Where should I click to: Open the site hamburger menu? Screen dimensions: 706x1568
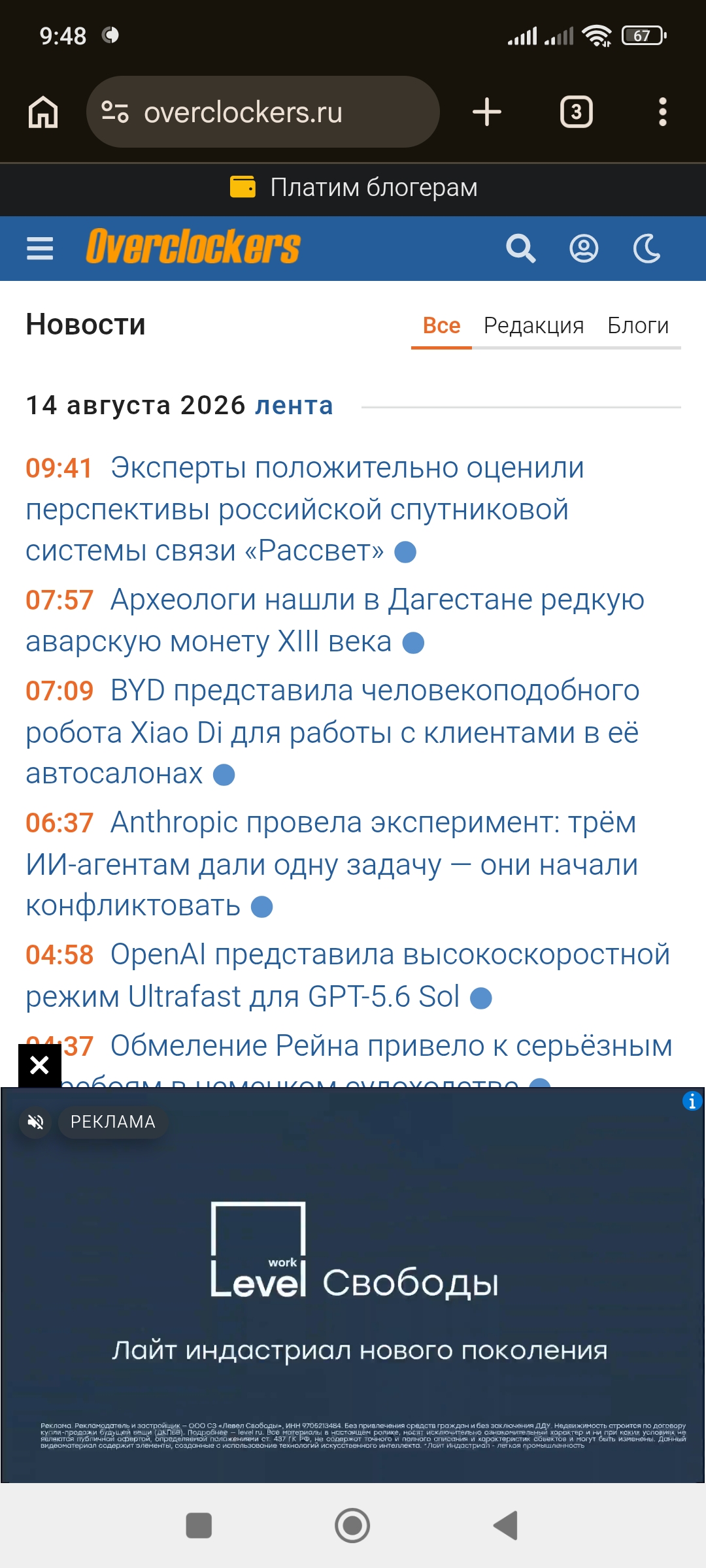40,248
